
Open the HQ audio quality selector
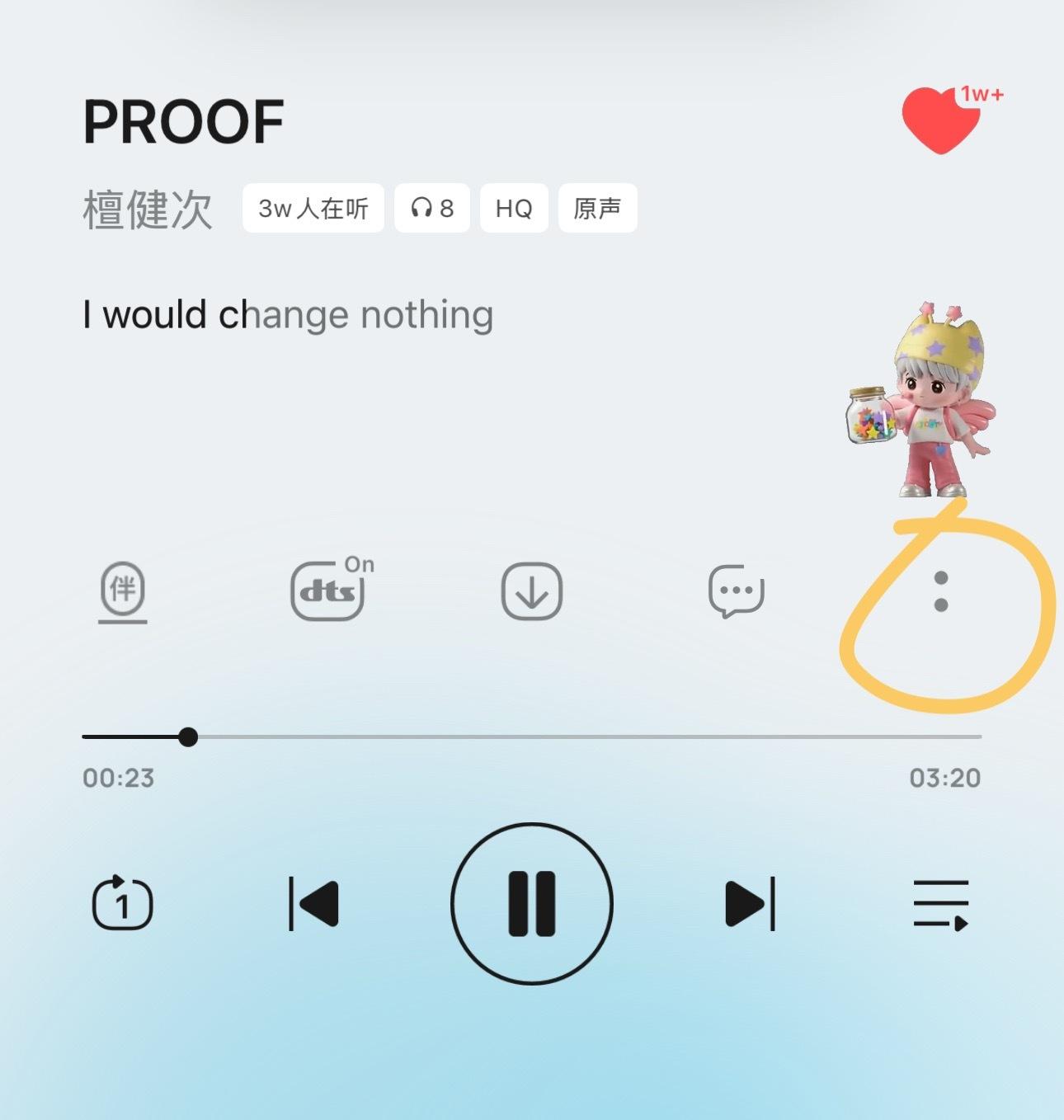click(x=513, y=208)
